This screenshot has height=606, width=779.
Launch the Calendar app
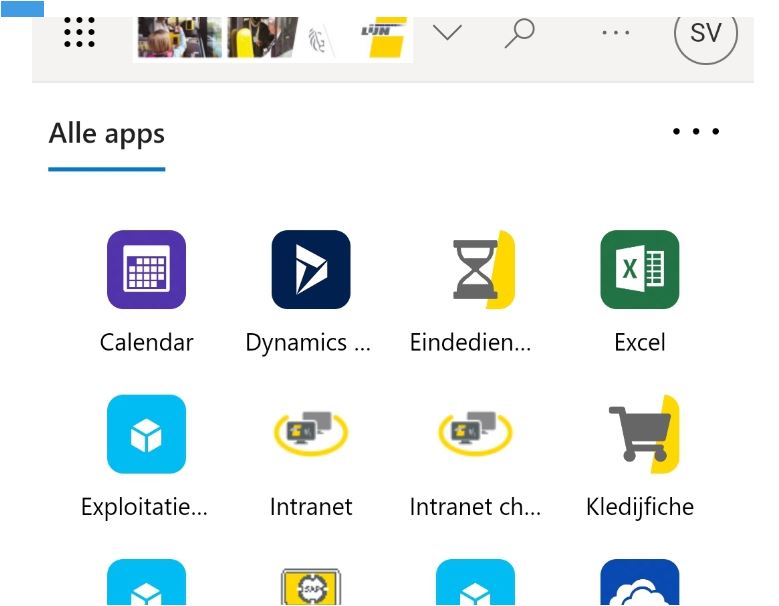click(x=146, y=270)
